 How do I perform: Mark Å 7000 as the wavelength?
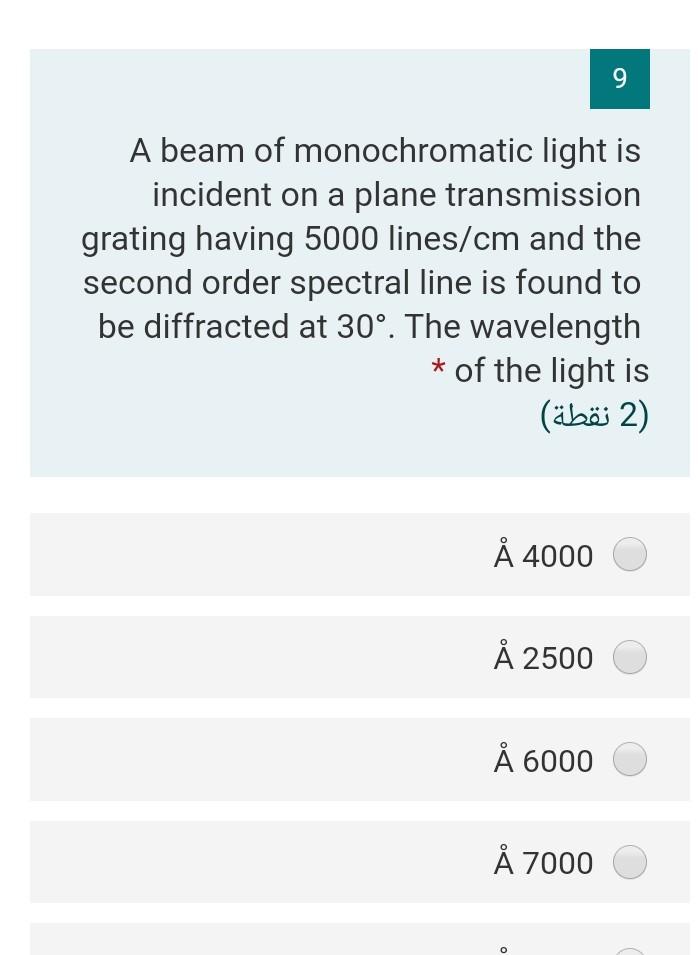coord(630,862)
